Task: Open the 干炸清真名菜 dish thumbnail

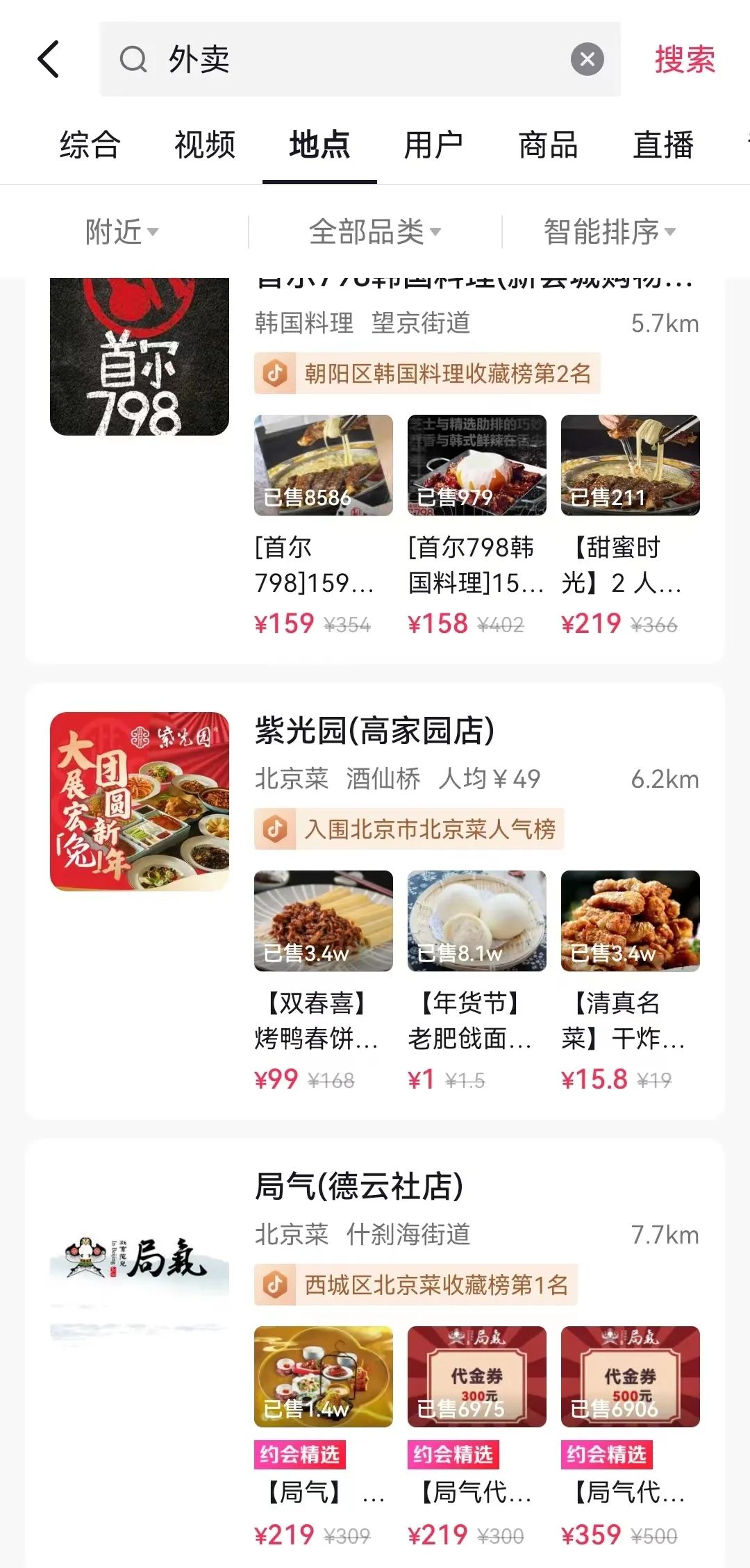Action: [x=628, y=922]
